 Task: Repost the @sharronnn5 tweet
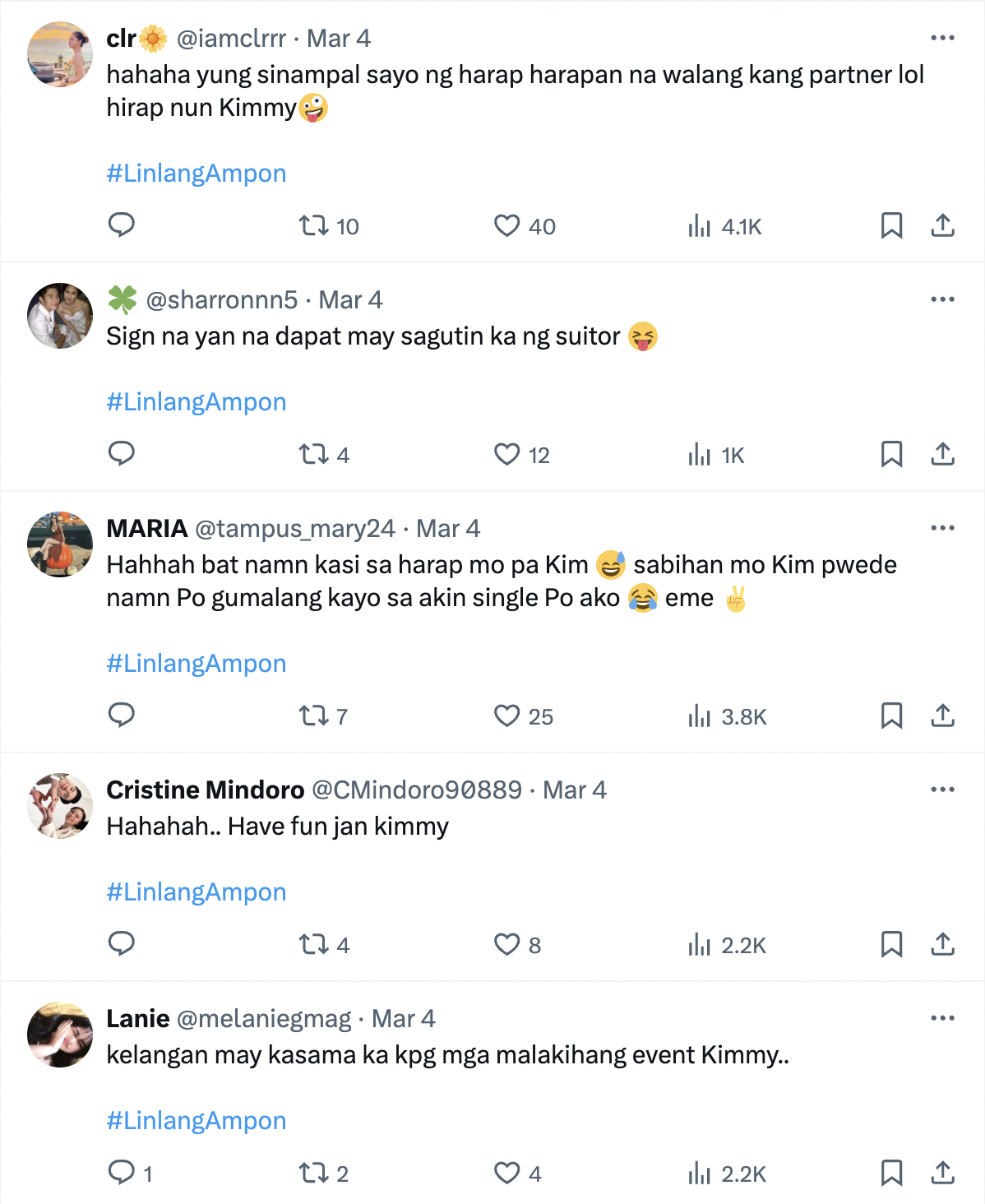[313, 454]
